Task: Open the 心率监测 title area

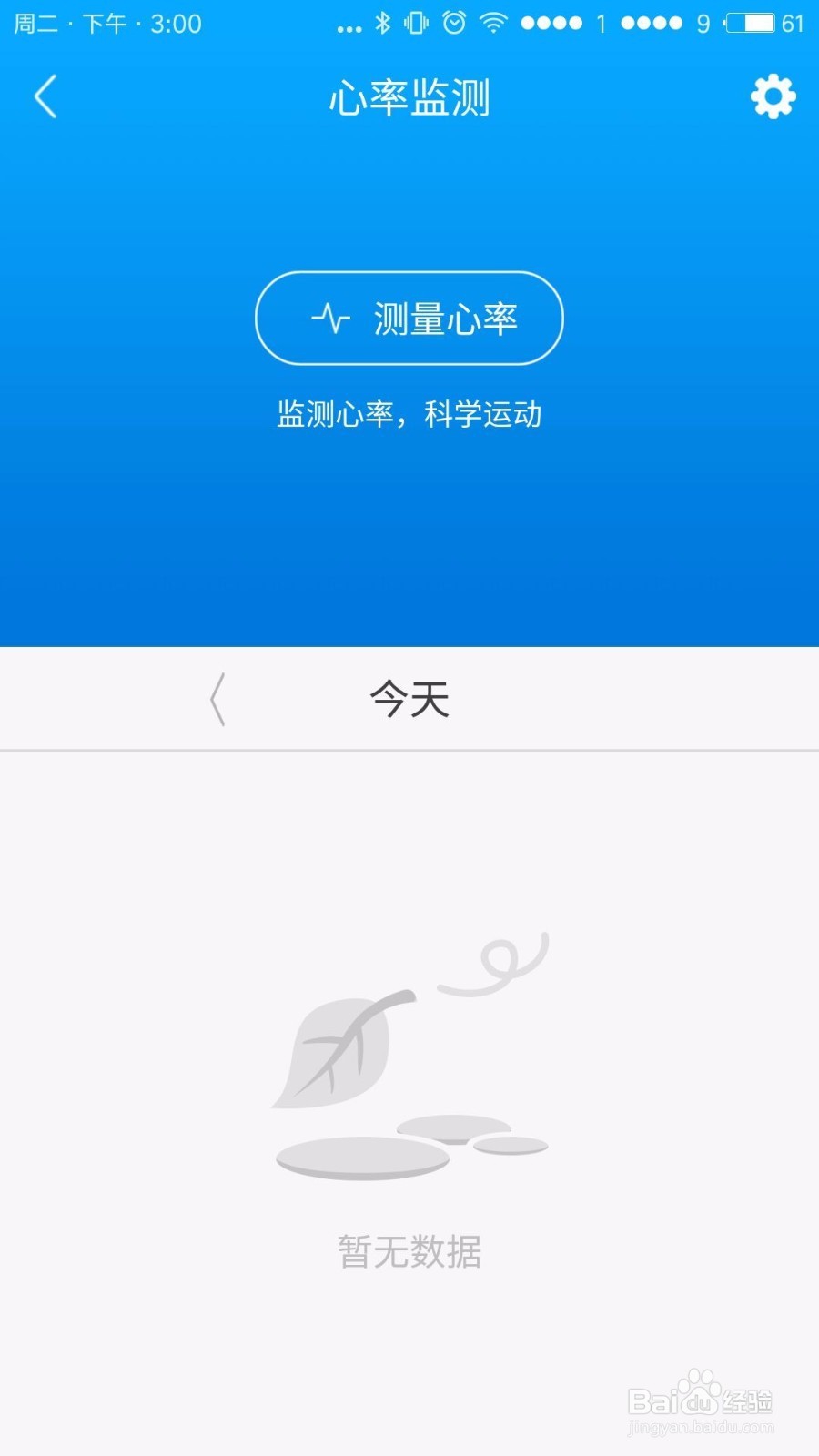Action: click(x=409, y=100)
